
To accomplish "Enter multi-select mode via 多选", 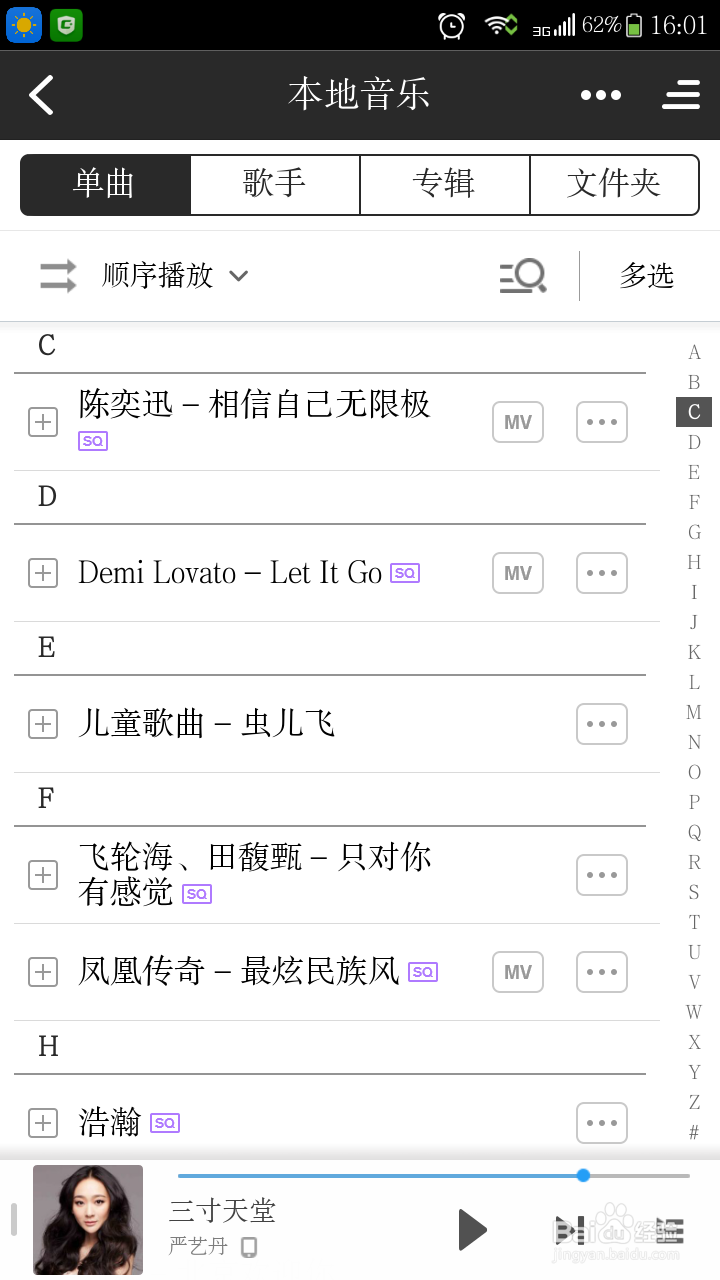I will coord(646,275).
